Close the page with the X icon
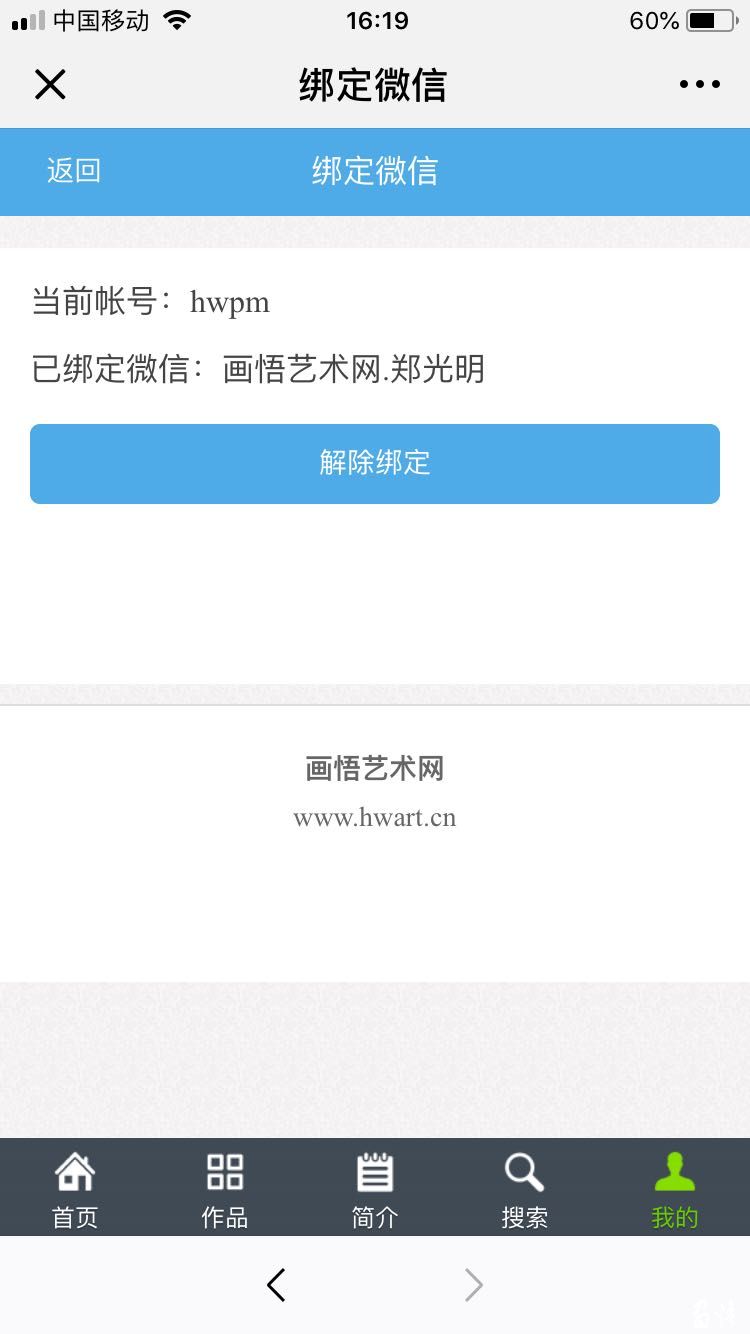 pos(50,85)
